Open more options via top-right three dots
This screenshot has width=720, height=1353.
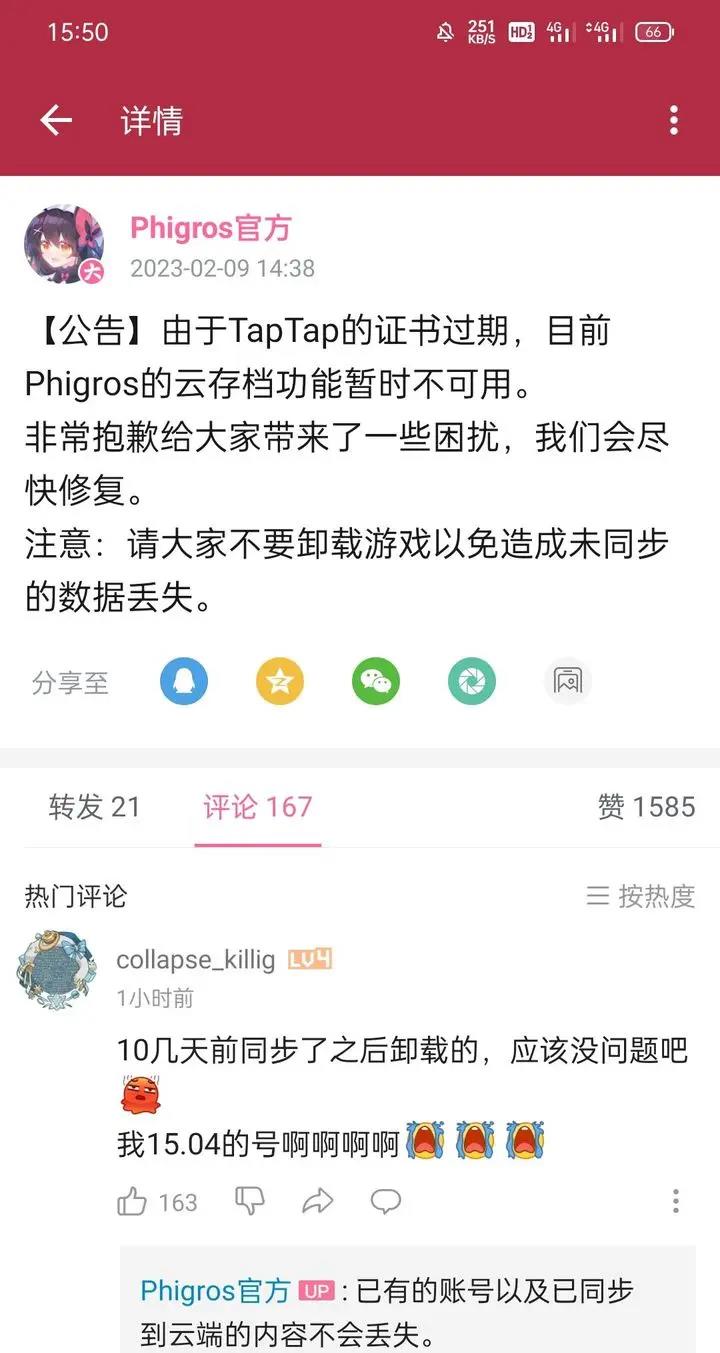[x=673, y=120]
